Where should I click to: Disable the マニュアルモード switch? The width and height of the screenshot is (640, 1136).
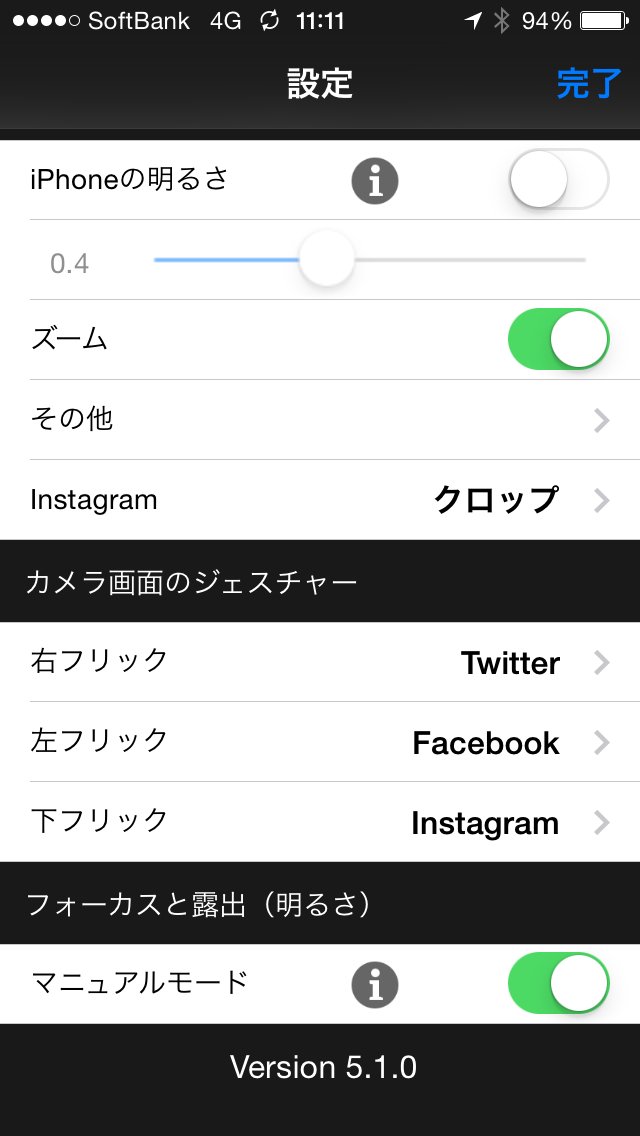[x=558, y=984]
